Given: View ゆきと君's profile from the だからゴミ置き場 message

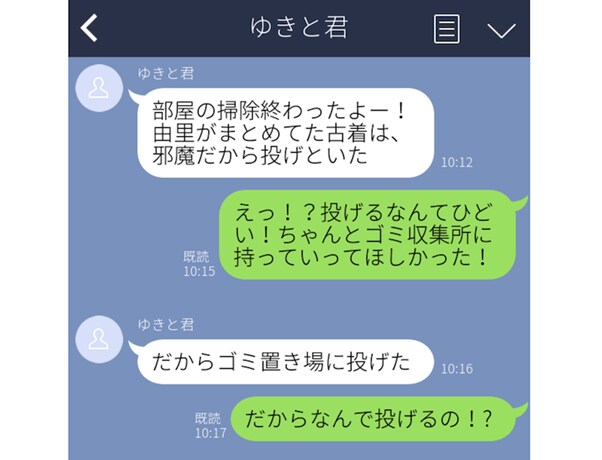Looking at the screenshot, I should (100, 338).
